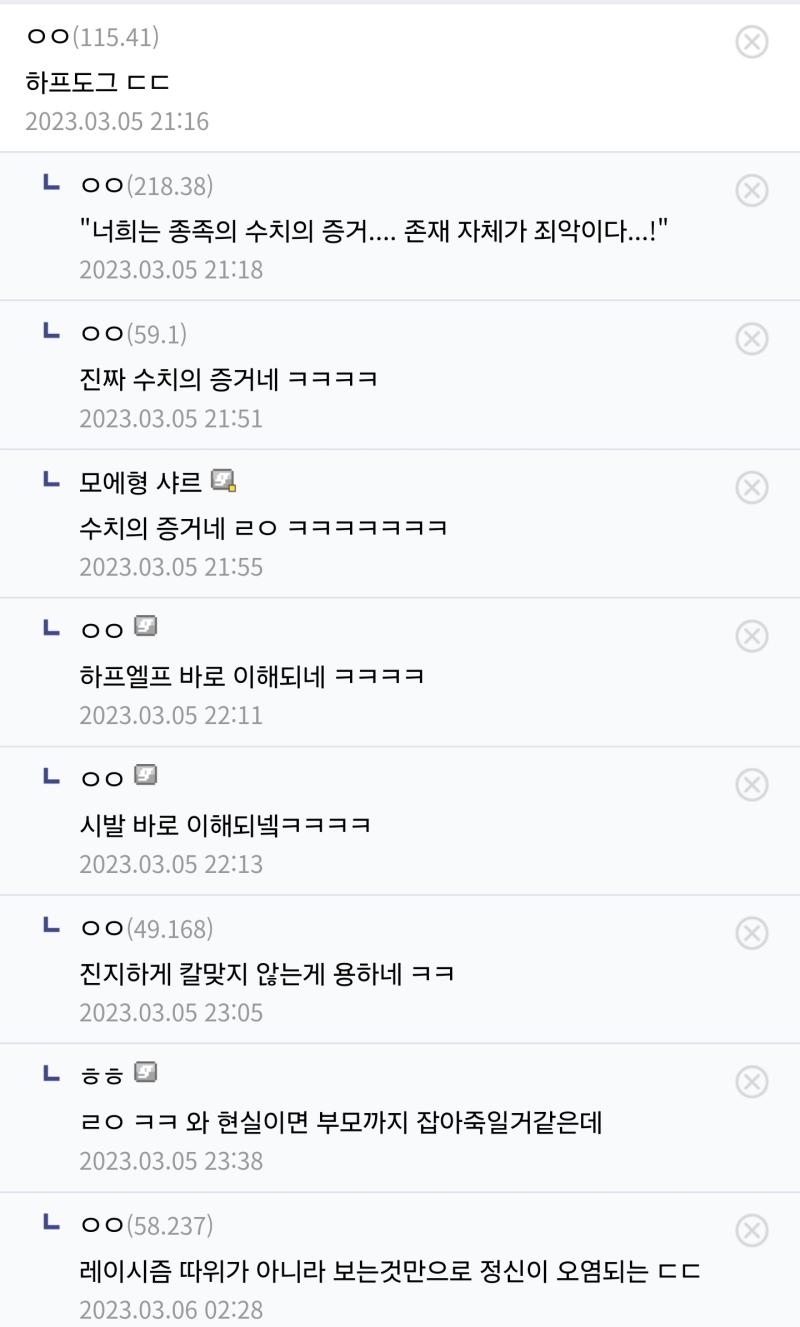View the profile of user ㅎㅎ
The height and width of the screenshot is (1327, 800).
pos(101,1075)
